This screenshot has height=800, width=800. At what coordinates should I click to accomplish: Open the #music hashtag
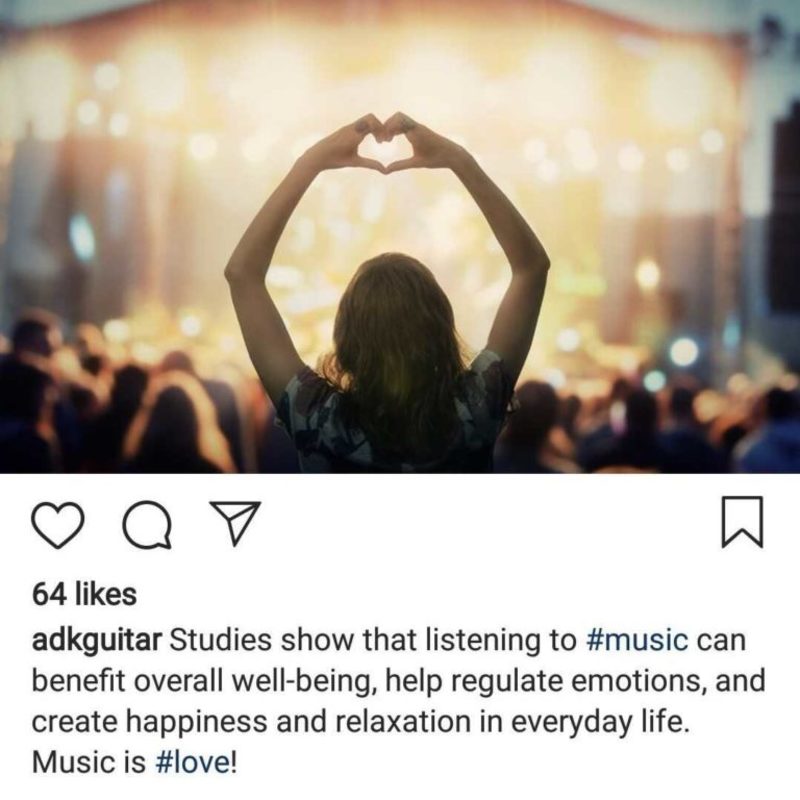tap(633, 638)
